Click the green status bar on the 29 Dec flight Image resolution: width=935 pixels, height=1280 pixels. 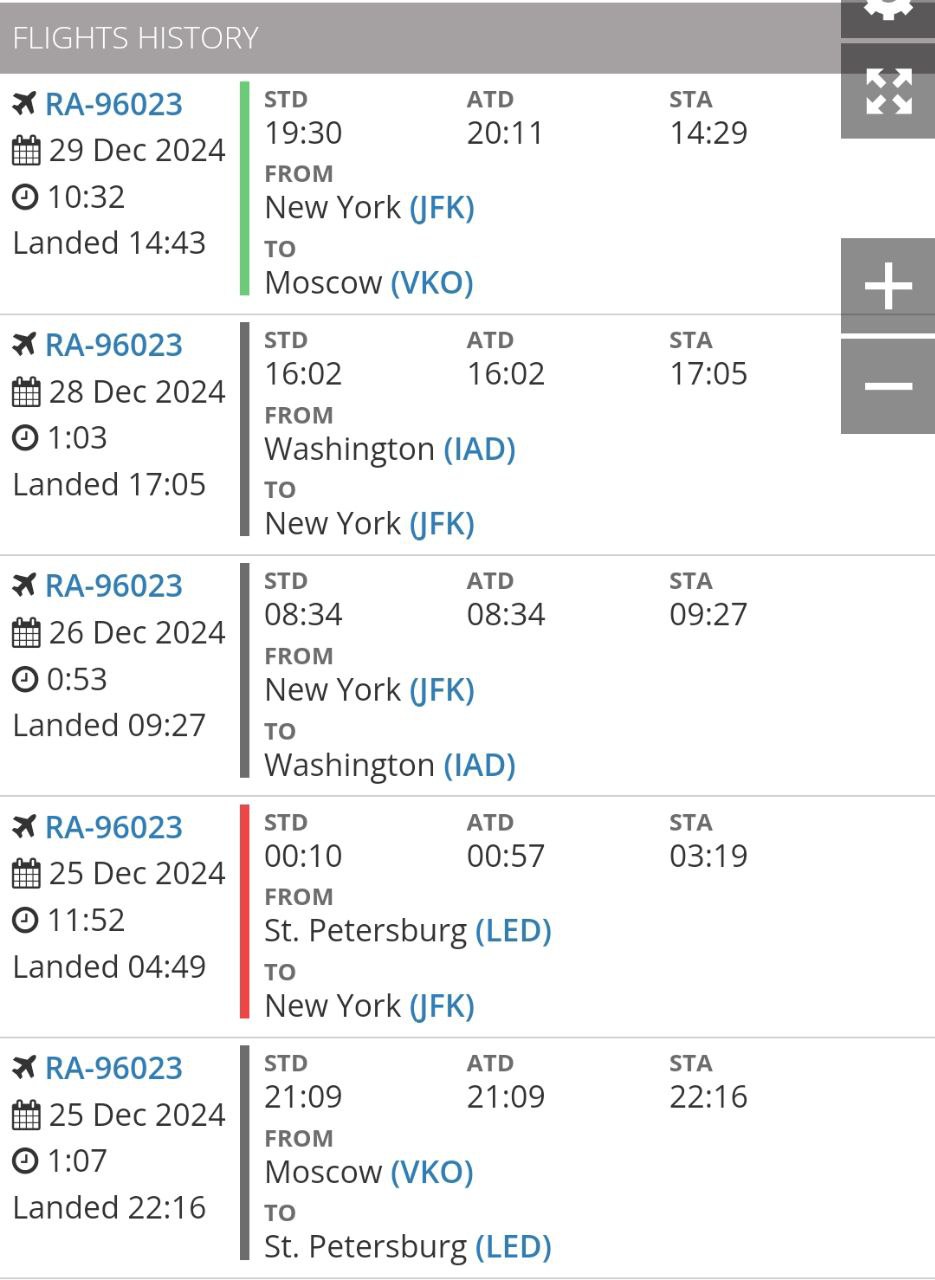243,190
